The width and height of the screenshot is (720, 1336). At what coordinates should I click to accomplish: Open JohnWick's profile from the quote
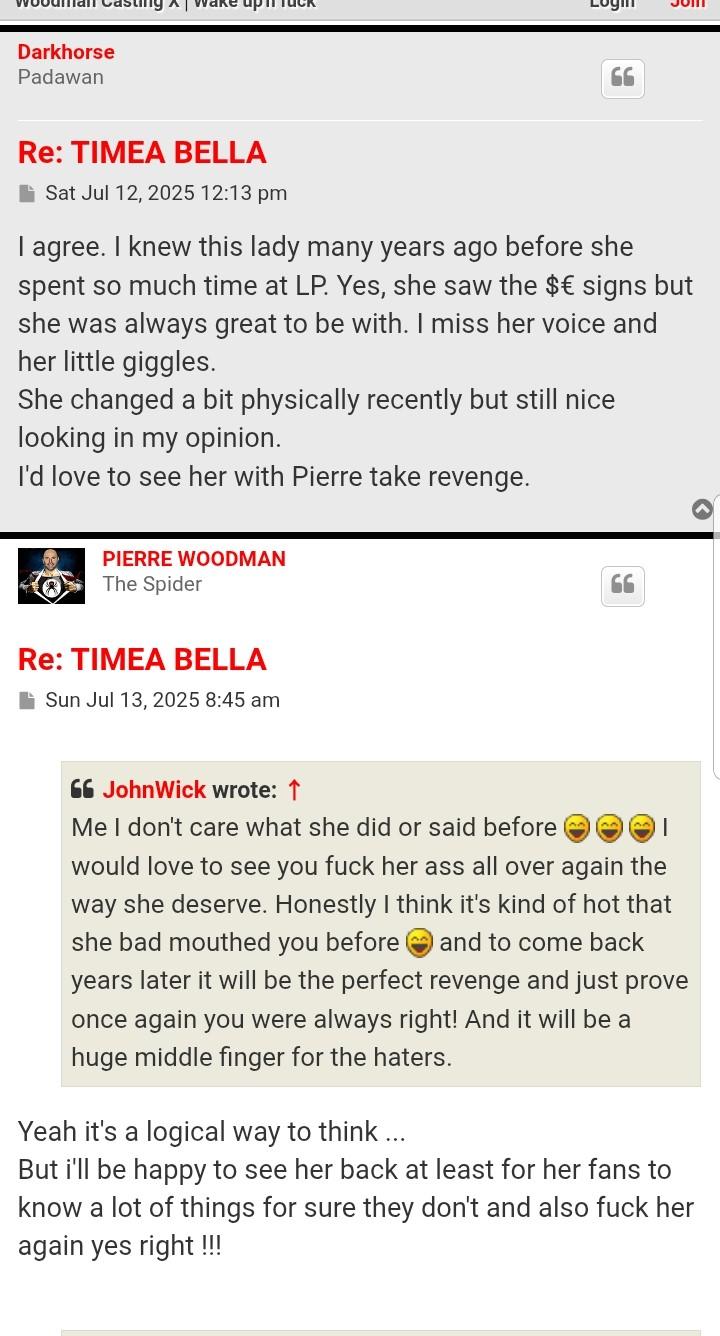point(154,789)
